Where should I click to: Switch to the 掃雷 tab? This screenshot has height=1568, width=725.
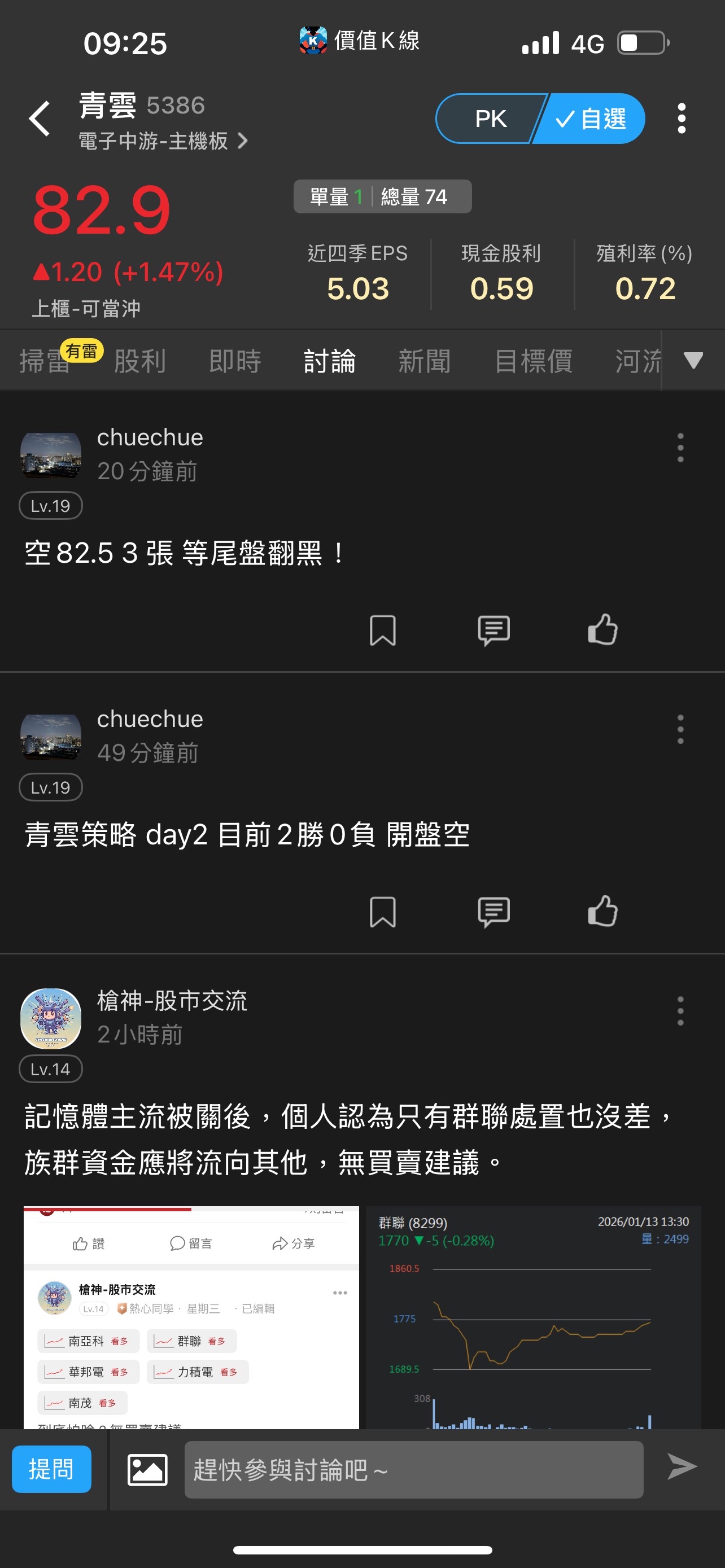[x=45, y=361]
